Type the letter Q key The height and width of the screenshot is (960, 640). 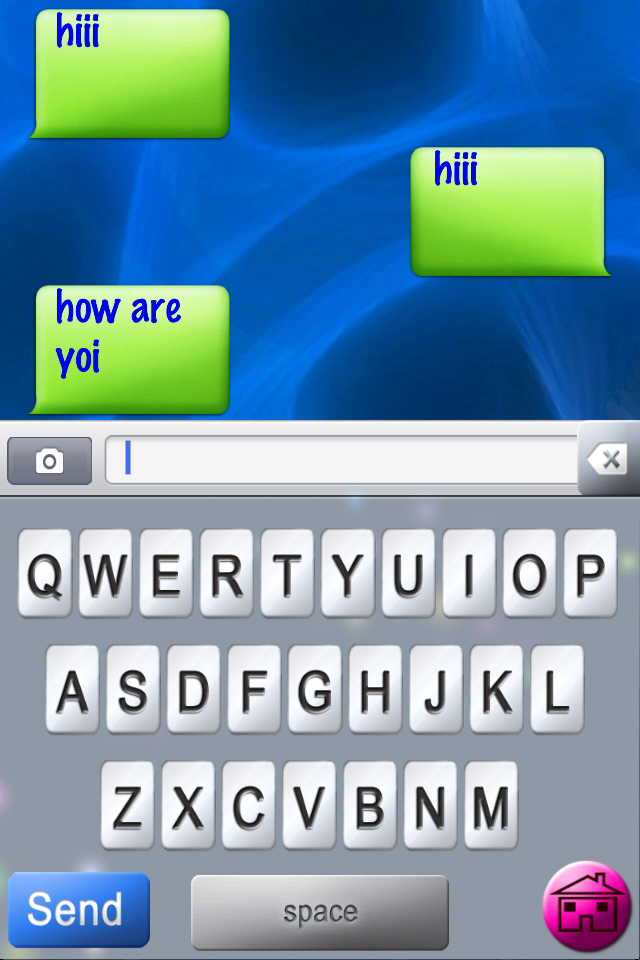[x=44, y=573]
